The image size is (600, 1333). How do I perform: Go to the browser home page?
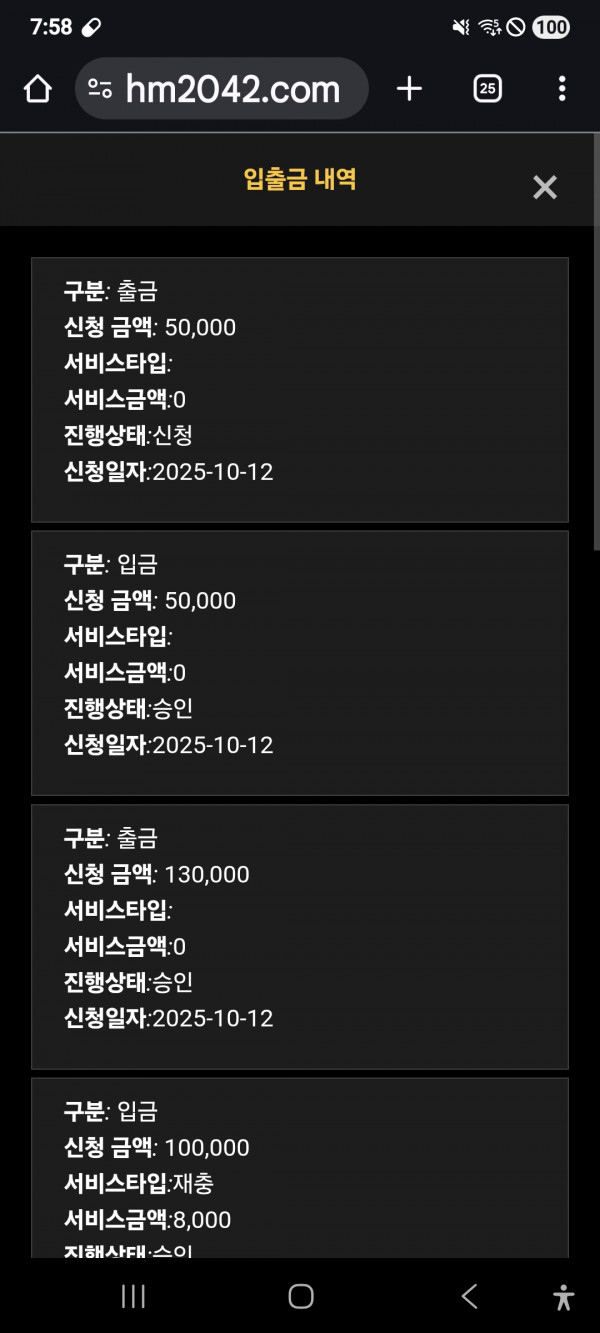[x=38, y=89]
